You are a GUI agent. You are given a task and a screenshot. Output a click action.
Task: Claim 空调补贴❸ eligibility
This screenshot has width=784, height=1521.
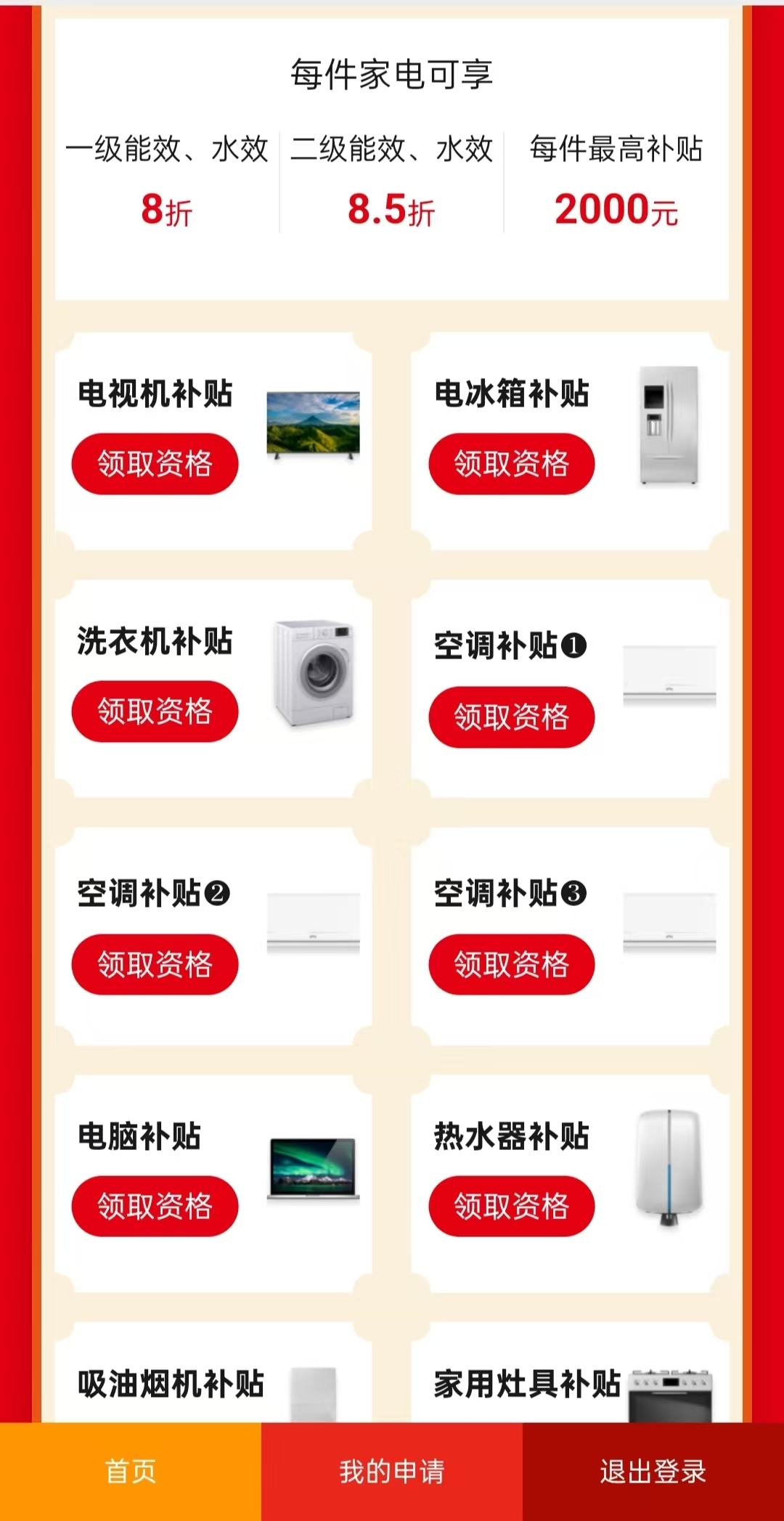tap(511, 965)
